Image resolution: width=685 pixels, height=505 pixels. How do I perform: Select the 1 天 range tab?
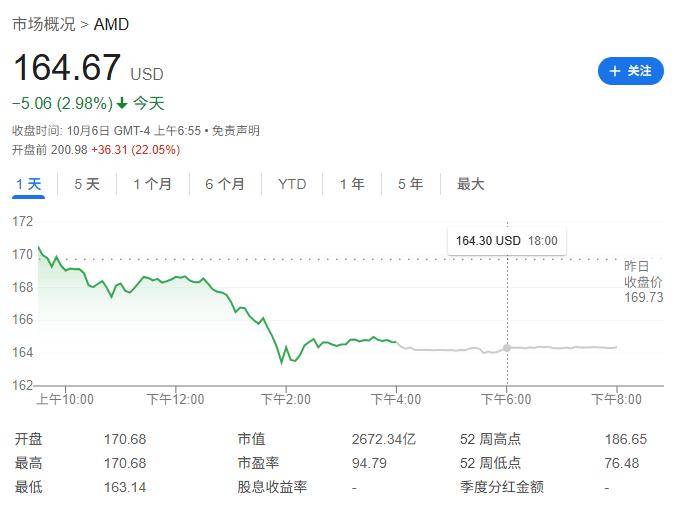[28, 184]
